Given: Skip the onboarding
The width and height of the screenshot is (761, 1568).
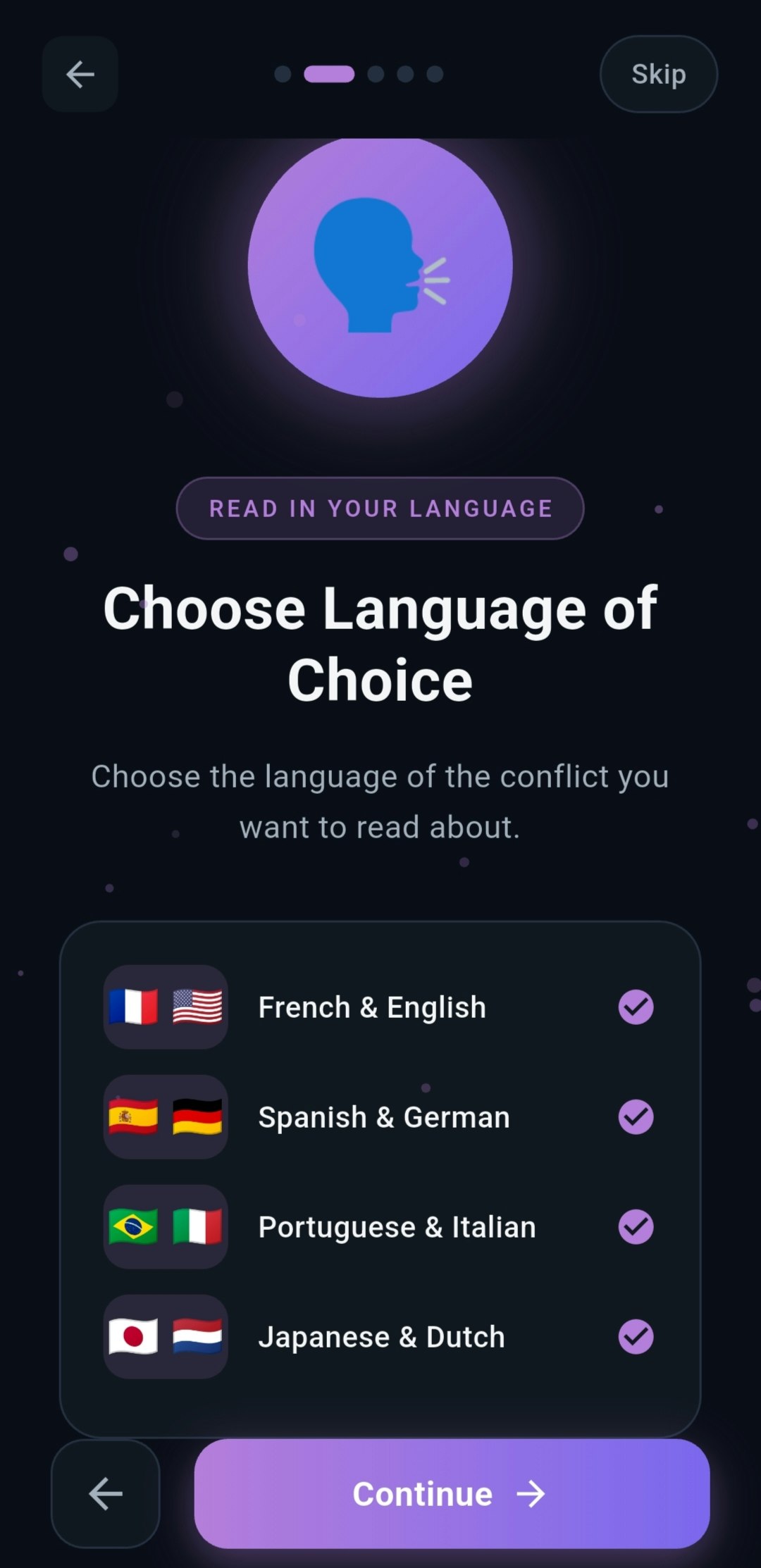Looking at the screenshot, I should [x=658, y=74].
